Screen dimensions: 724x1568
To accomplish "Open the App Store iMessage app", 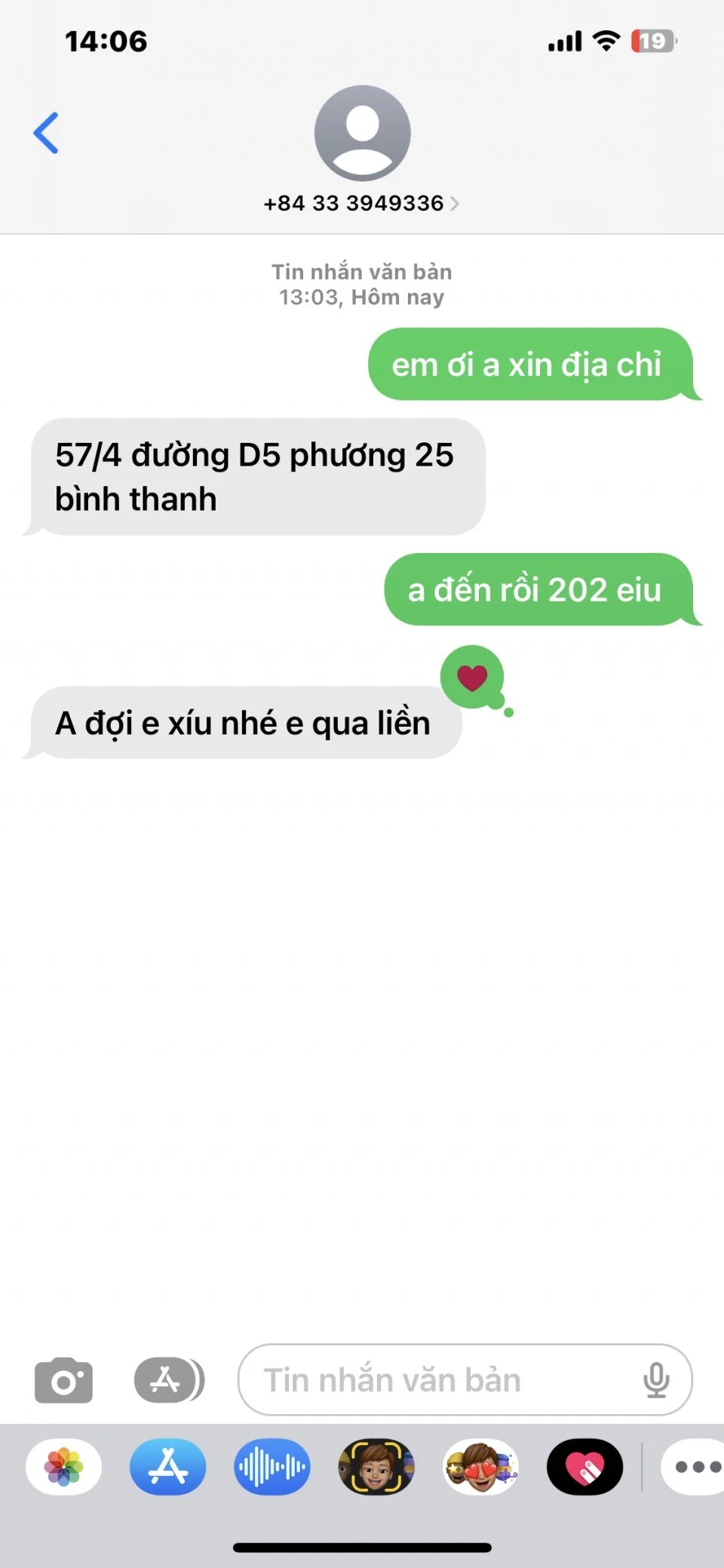I will point(167,1467).
